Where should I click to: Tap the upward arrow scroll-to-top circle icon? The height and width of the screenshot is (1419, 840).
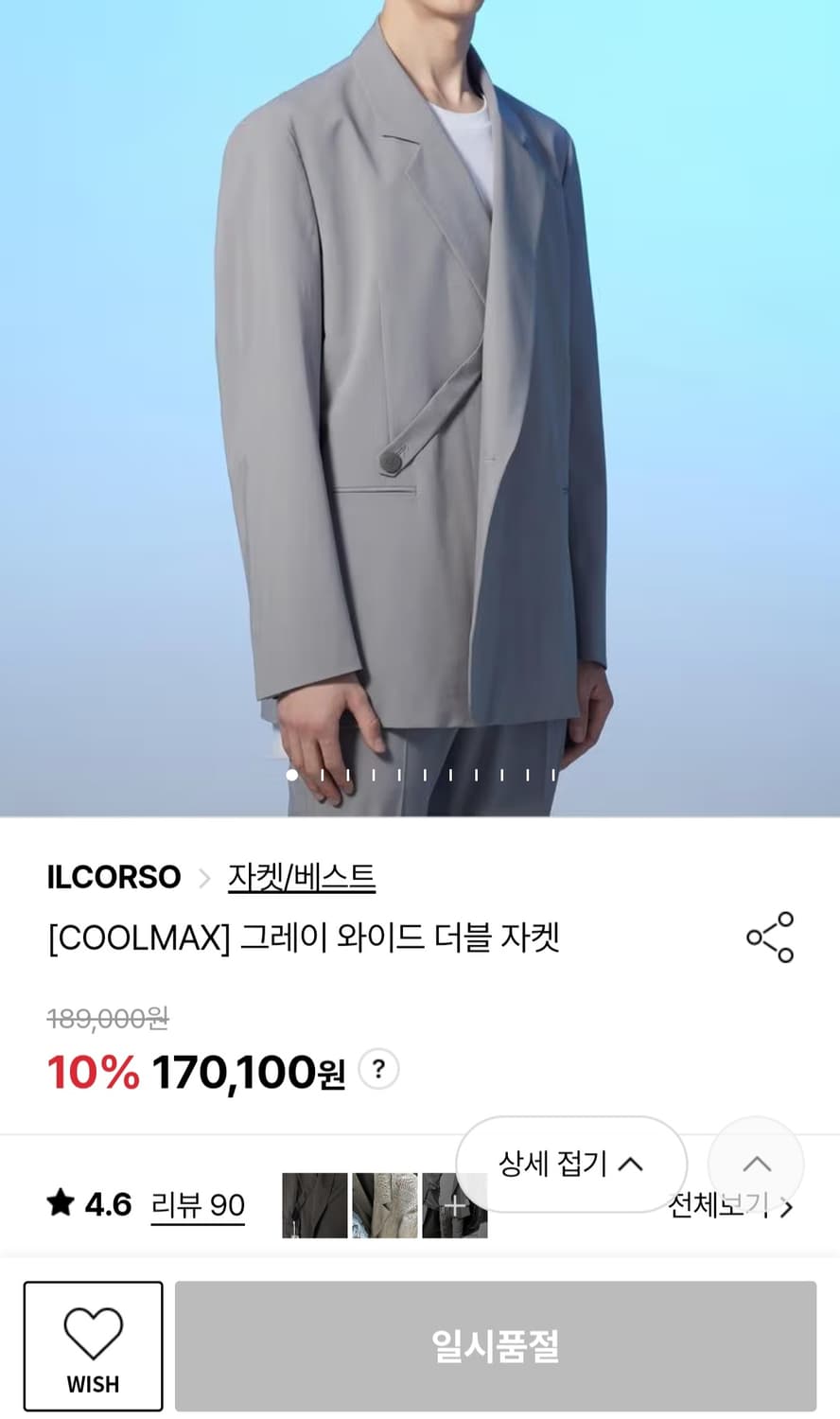(756, 1165)
